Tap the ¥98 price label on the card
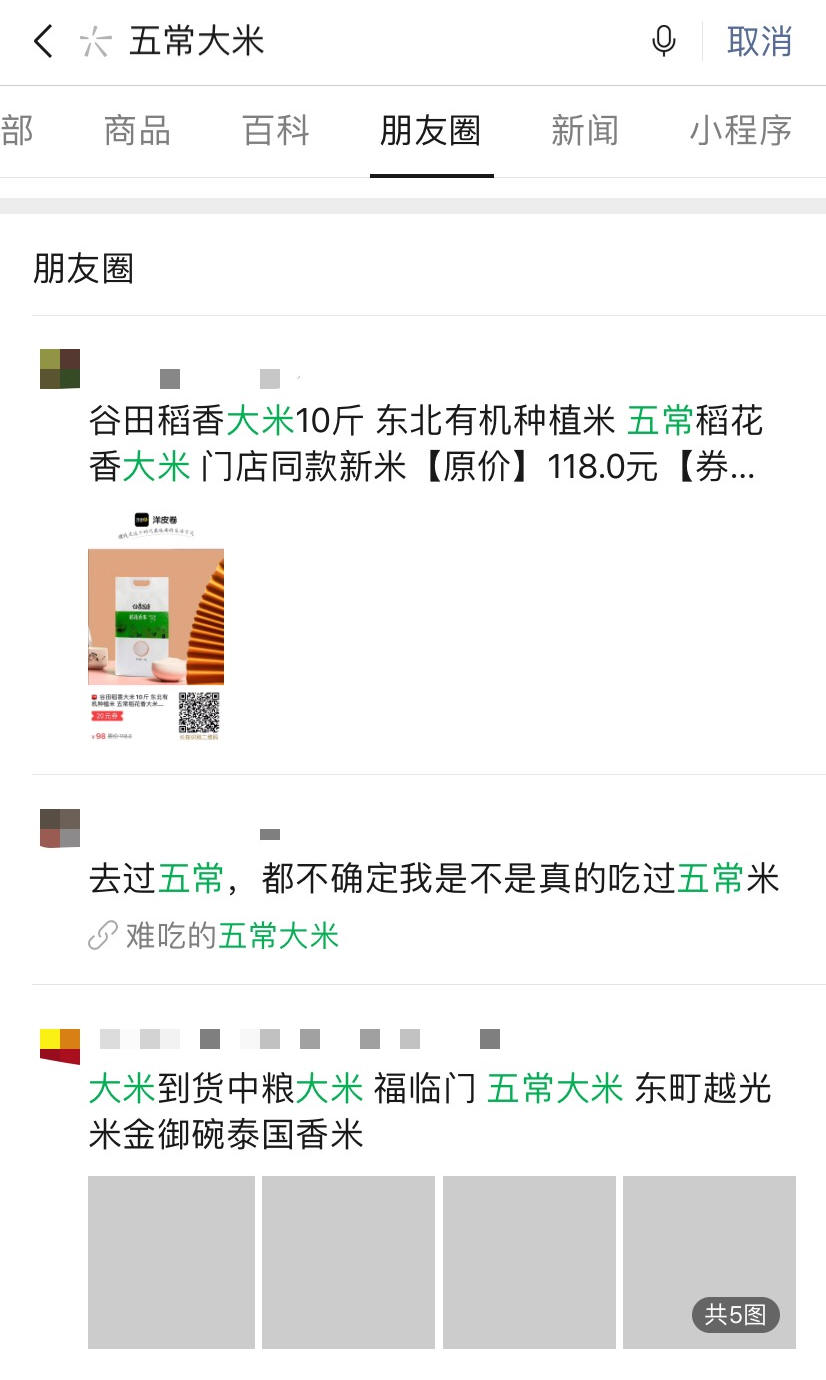Screen dimensions: 826x1380 point(98,734)
